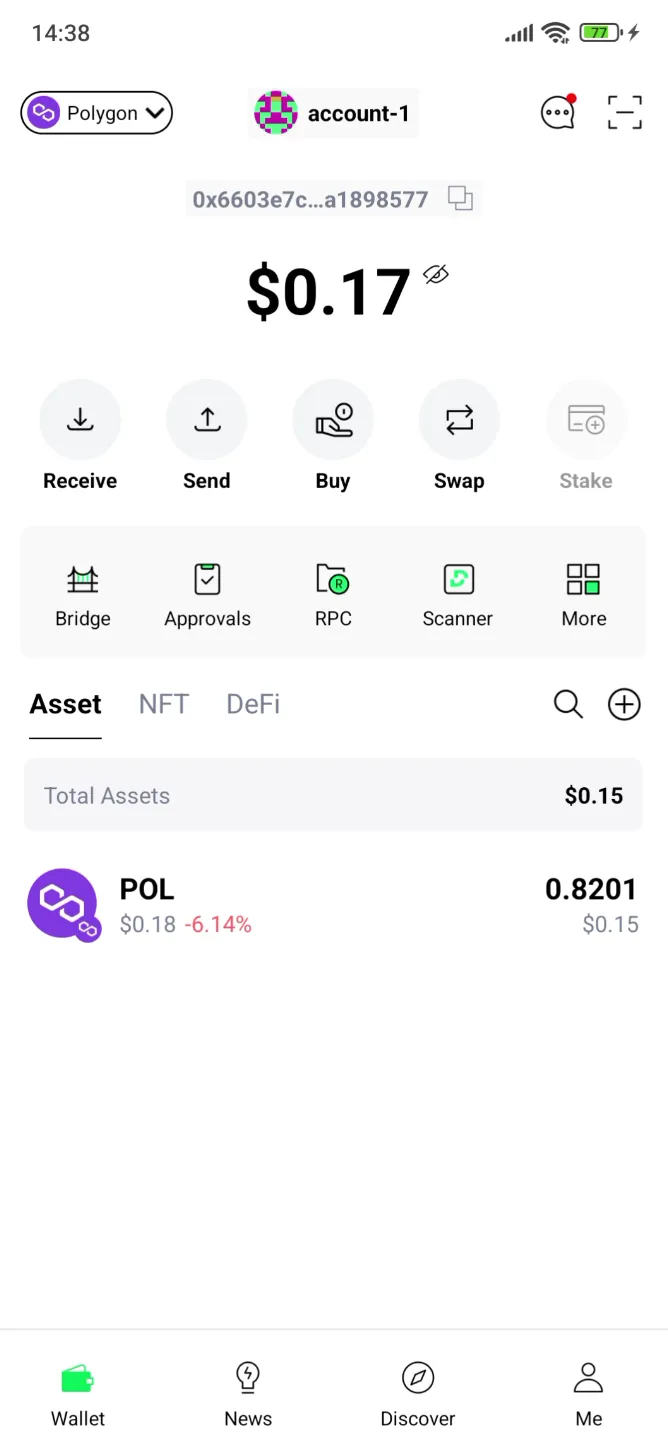668x1452 pixels.
Task: Copy the wallet address 0x6603e7c…a1898577
Action: (x=460, y=199)
